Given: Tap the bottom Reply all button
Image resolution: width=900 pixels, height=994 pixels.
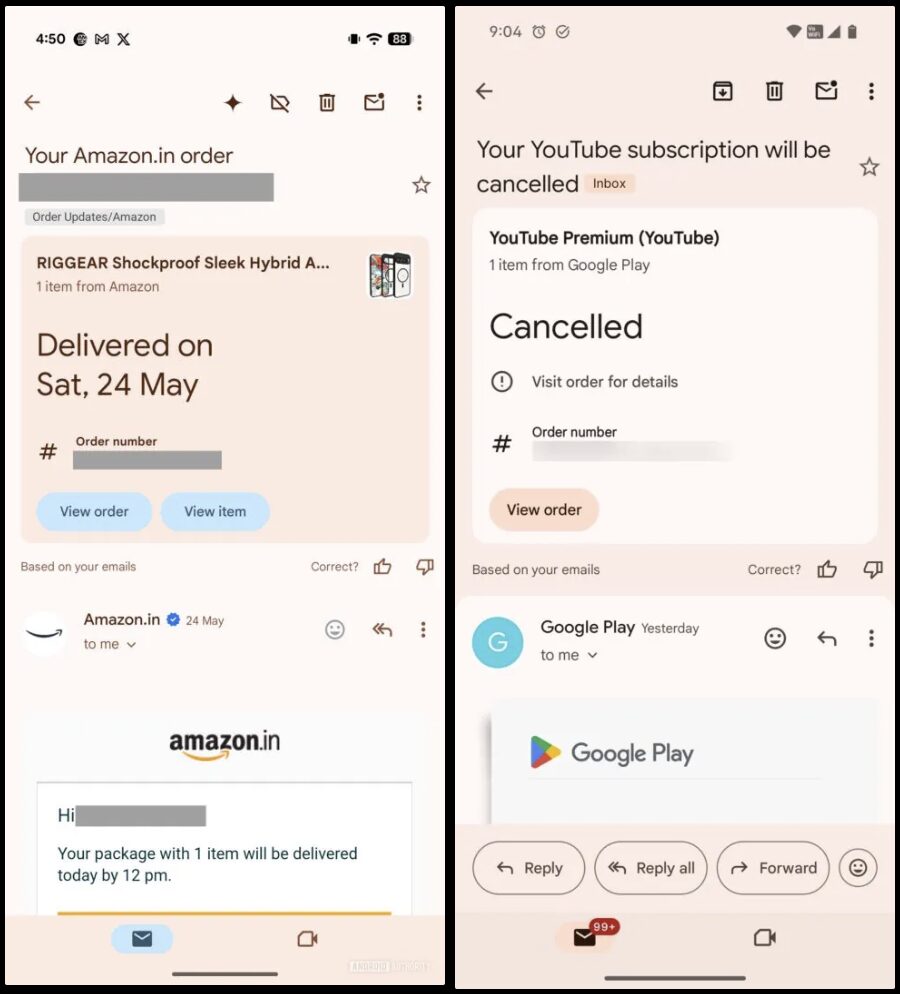Looking at the screenshot, I should pyautogui.click(x=651, y=868).
